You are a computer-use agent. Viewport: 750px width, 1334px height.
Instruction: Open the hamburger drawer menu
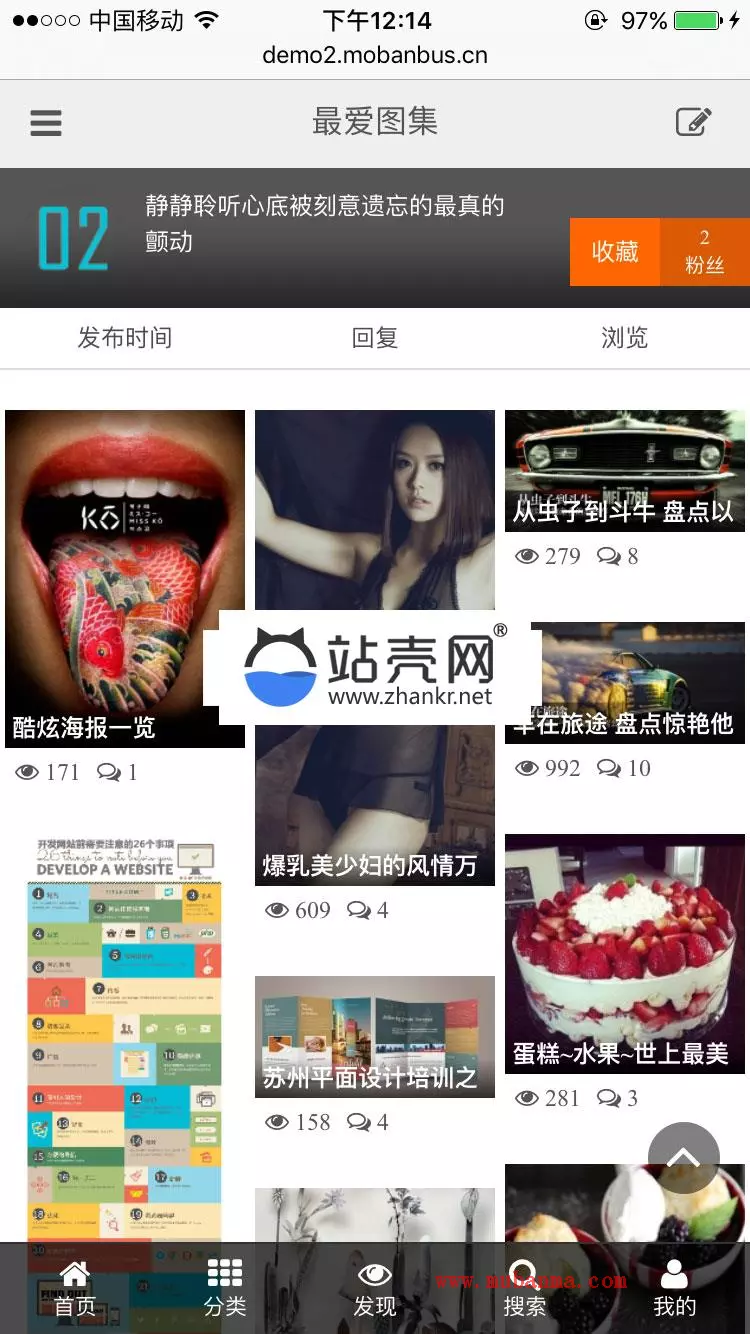click(x=46, y=123)
